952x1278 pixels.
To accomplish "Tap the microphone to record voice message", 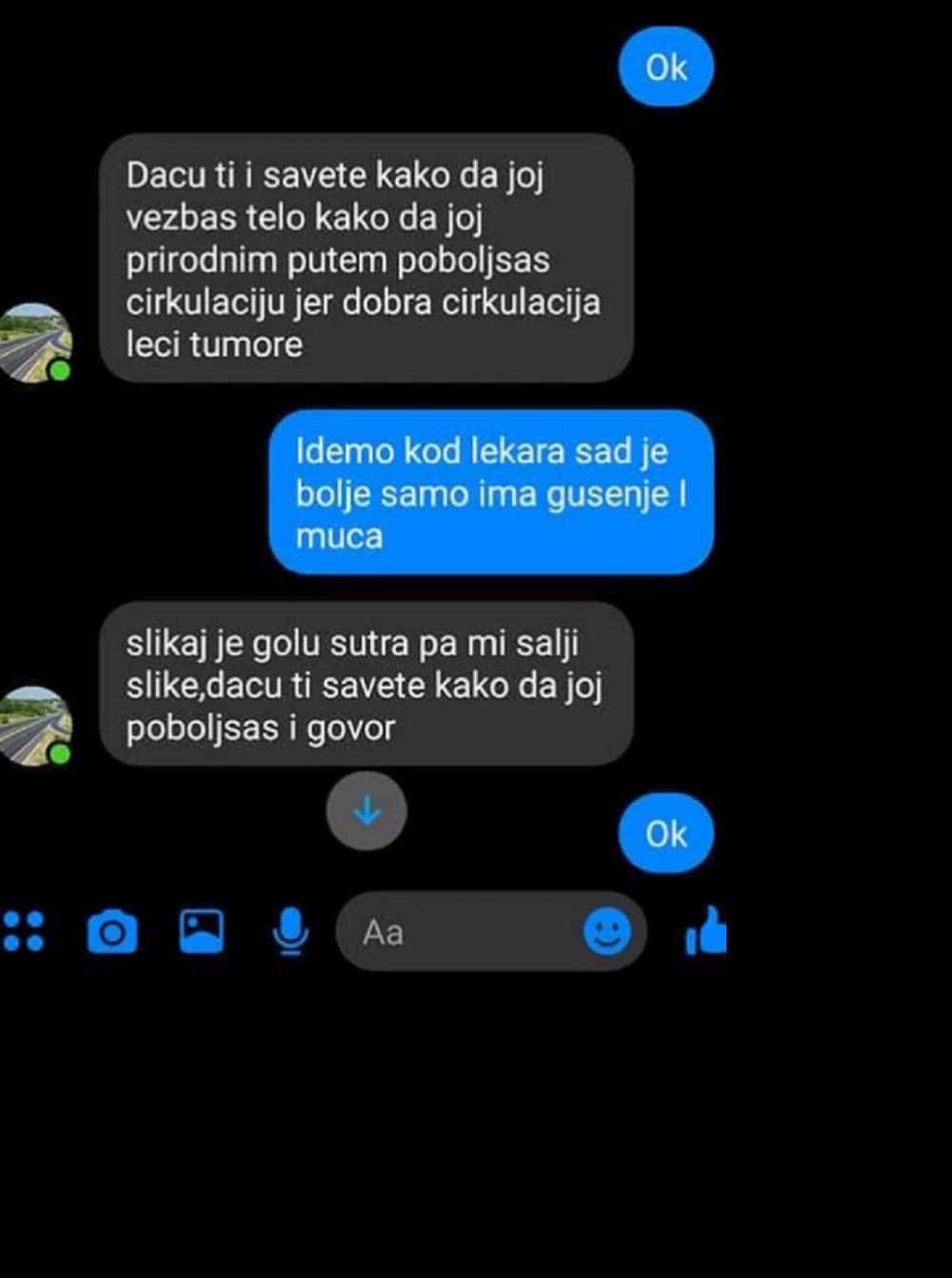I will pos(289,931).
